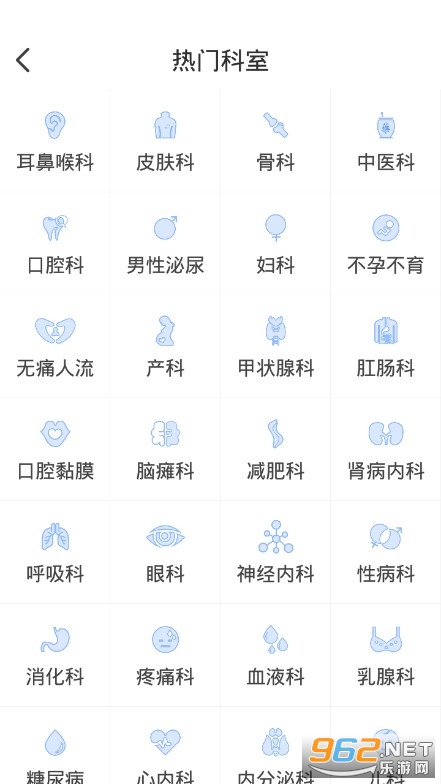Choose 肛肠科 department
This screenshot has height=784, width=441.
tap(386, 347)
